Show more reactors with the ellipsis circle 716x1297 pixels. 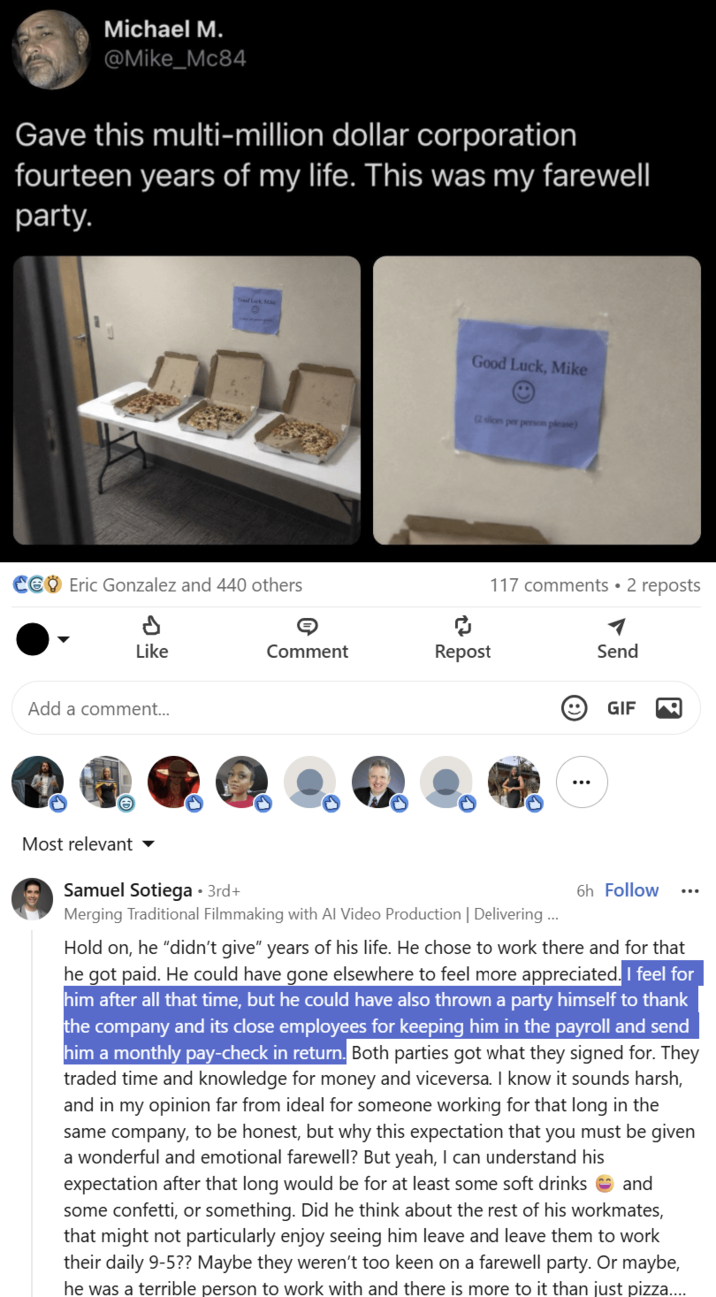point(581,781)
